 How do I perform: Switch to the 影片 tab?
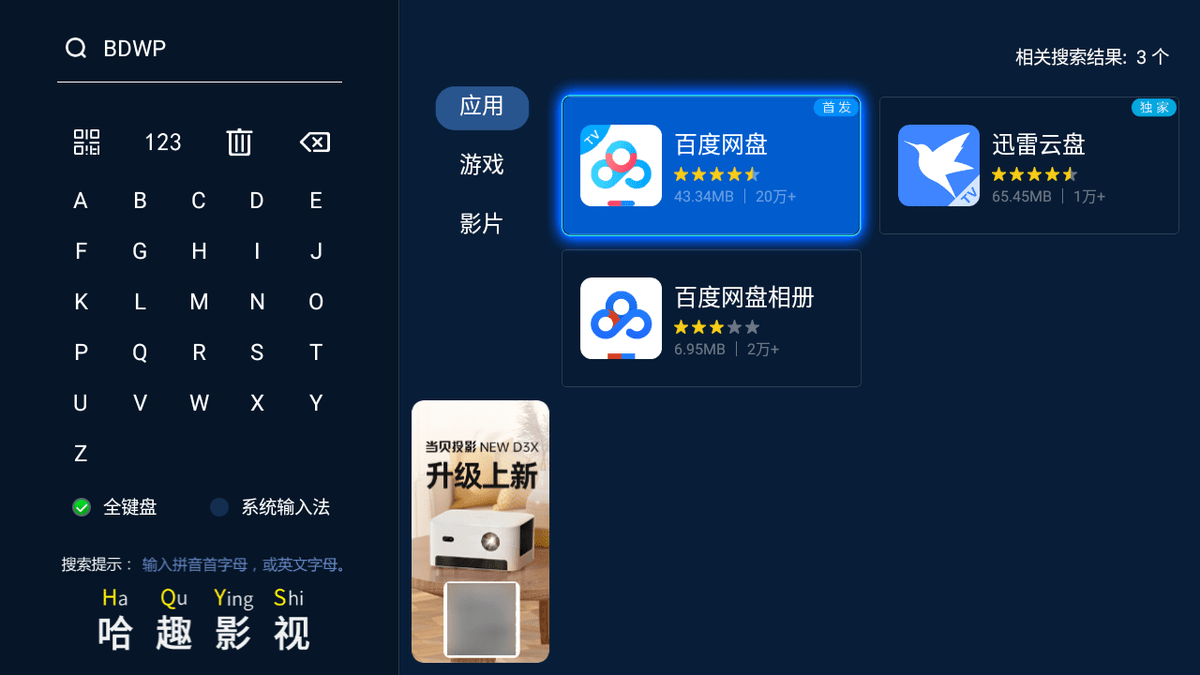pyautogui.click(x=481, y=224)
